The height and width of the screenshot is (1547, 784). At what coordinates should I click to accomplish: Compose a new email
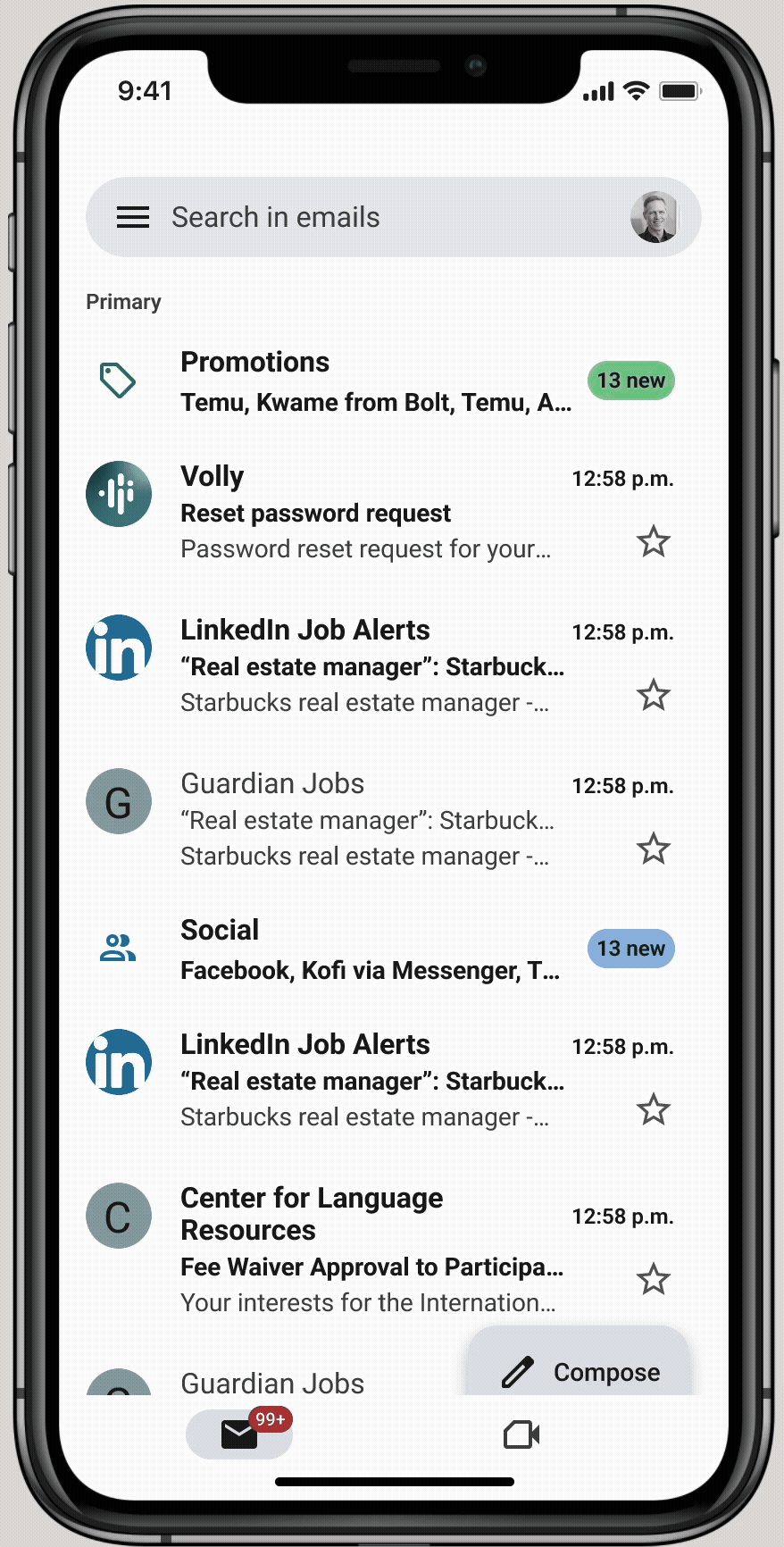[580, 1371]
